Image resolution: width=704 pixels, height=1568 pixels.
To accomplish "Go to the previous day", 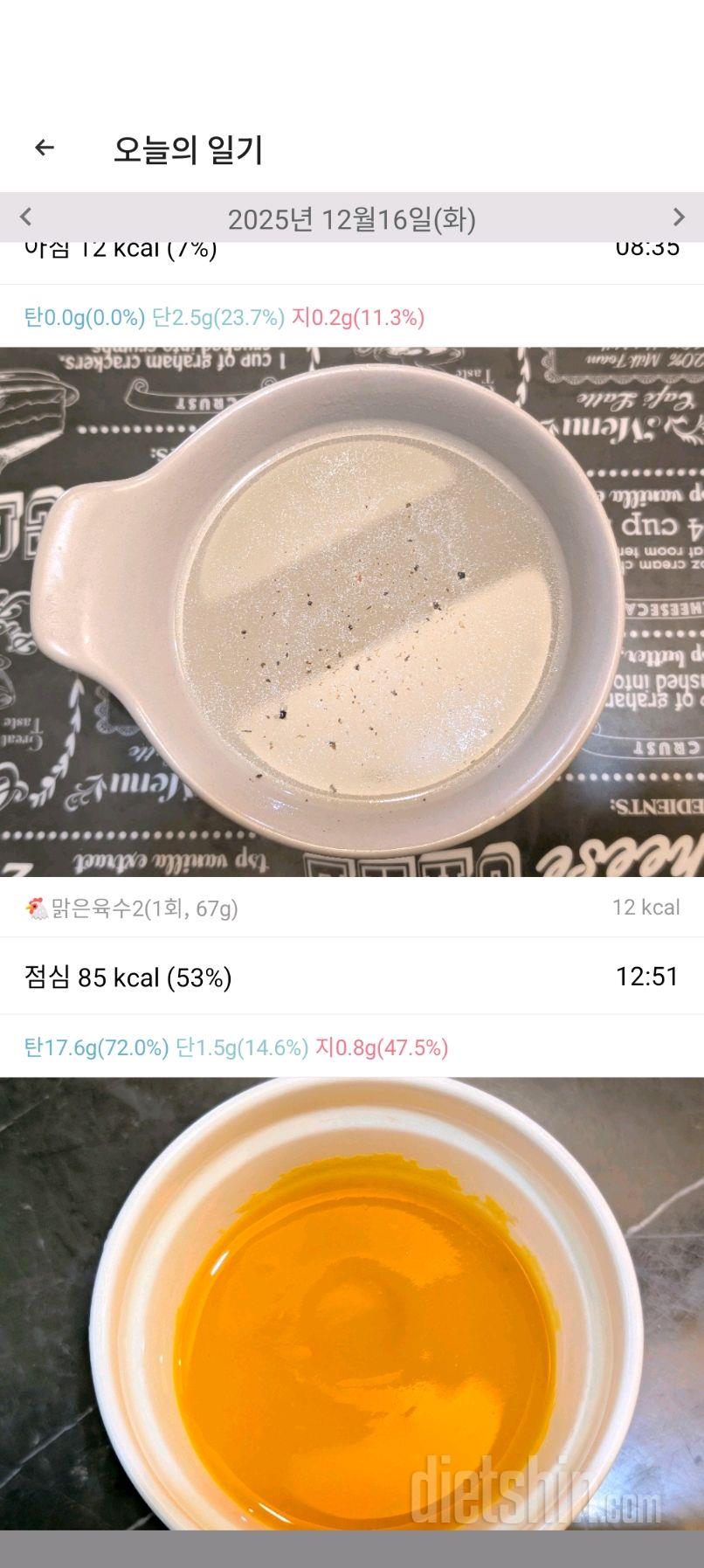I will [x=25, y=217].
